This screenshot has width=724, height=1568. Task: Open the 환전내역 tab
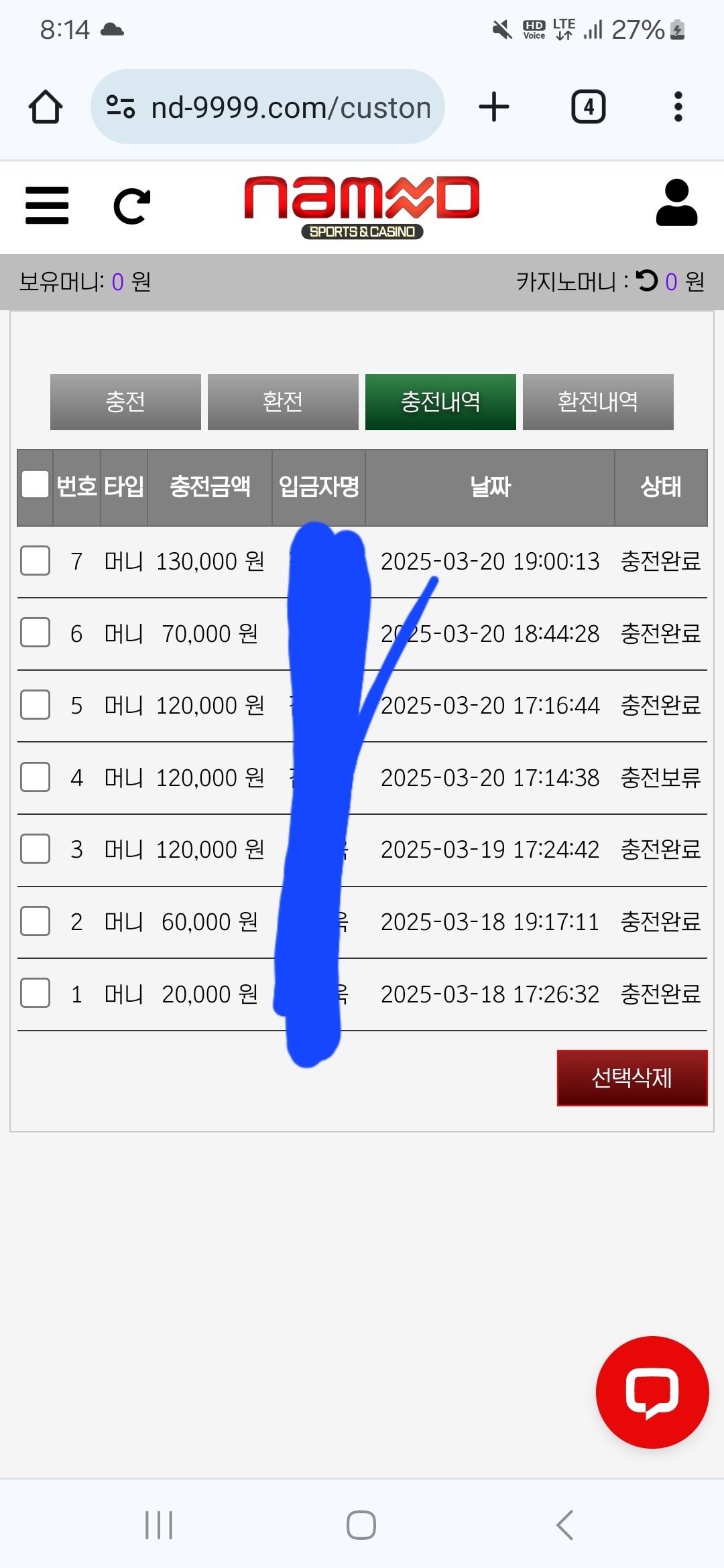598,401
